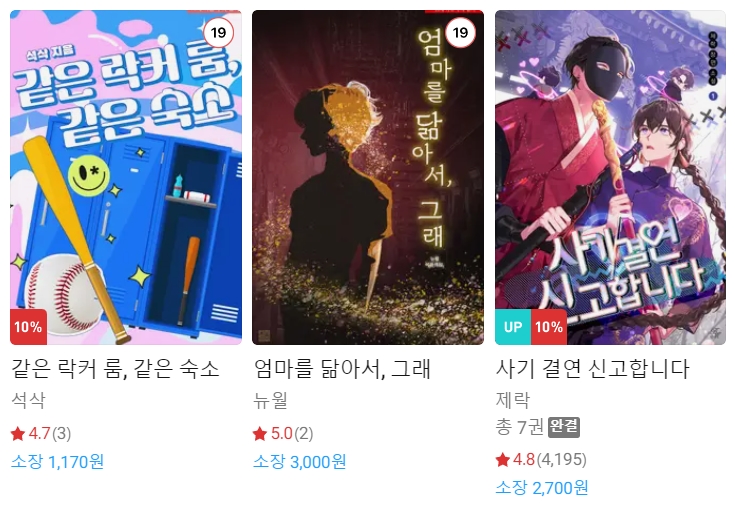Open the 사기 결연 신고합니다 book cover
Screen dimensions: 735x518
[610, 178]
